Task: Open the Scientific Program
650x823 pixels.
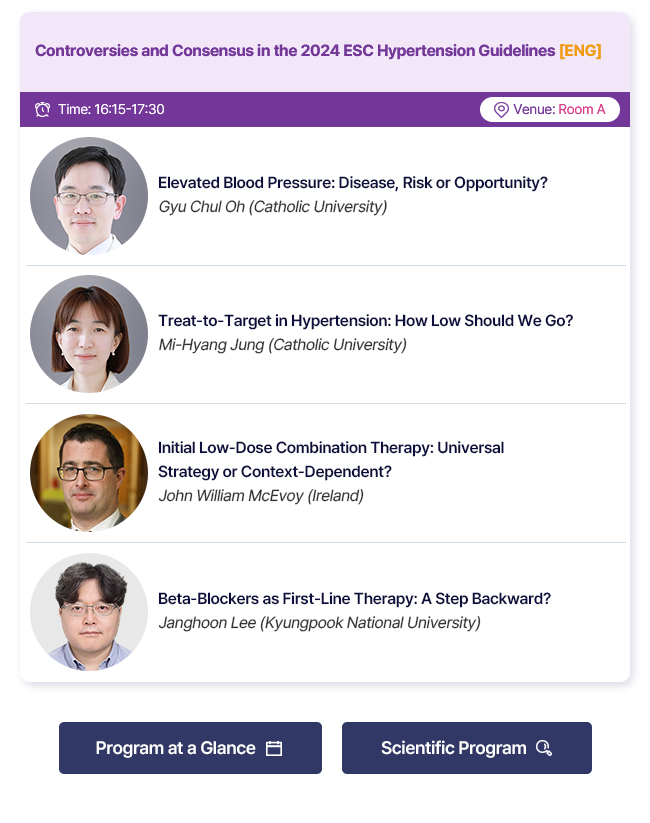Action: point(466,748)
